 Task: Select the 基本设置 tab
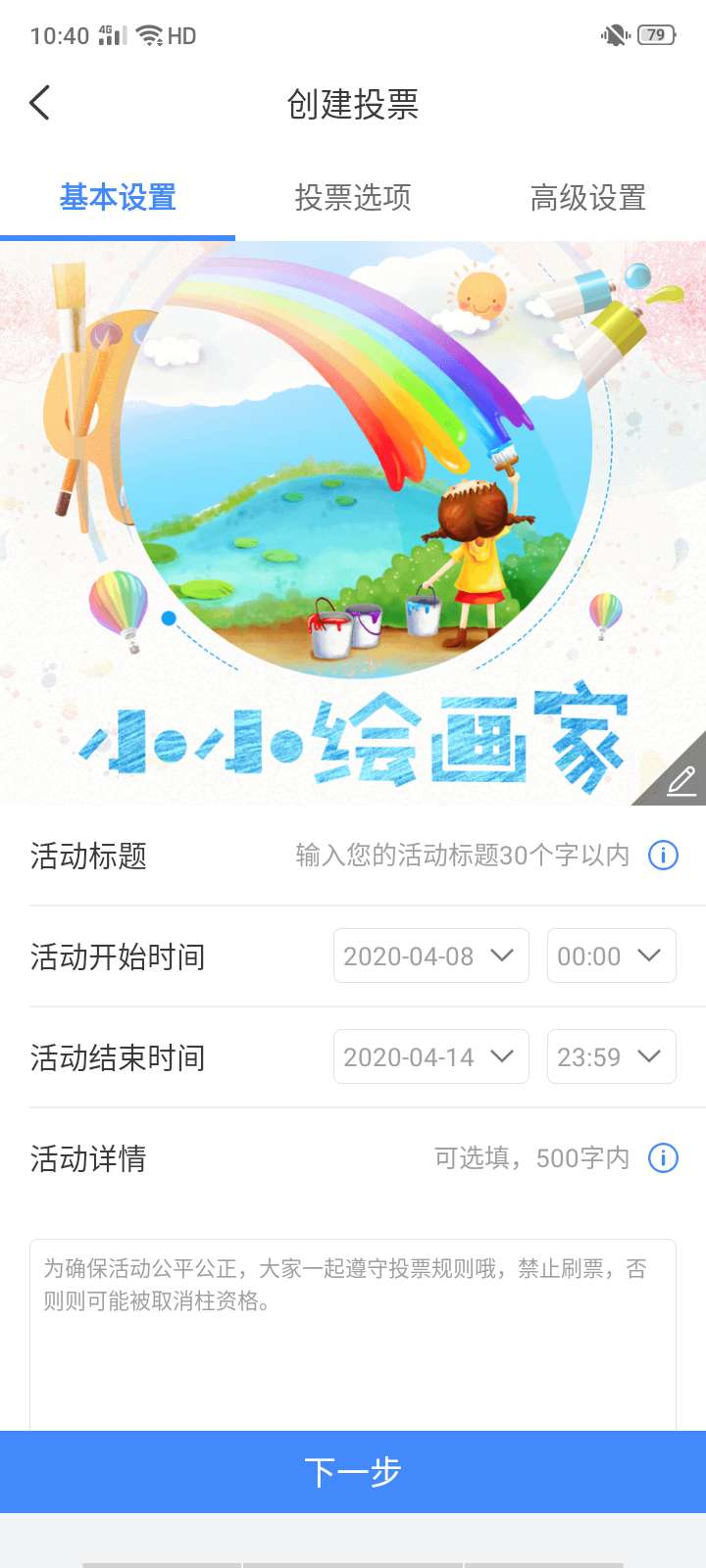[x=118, y=198]
